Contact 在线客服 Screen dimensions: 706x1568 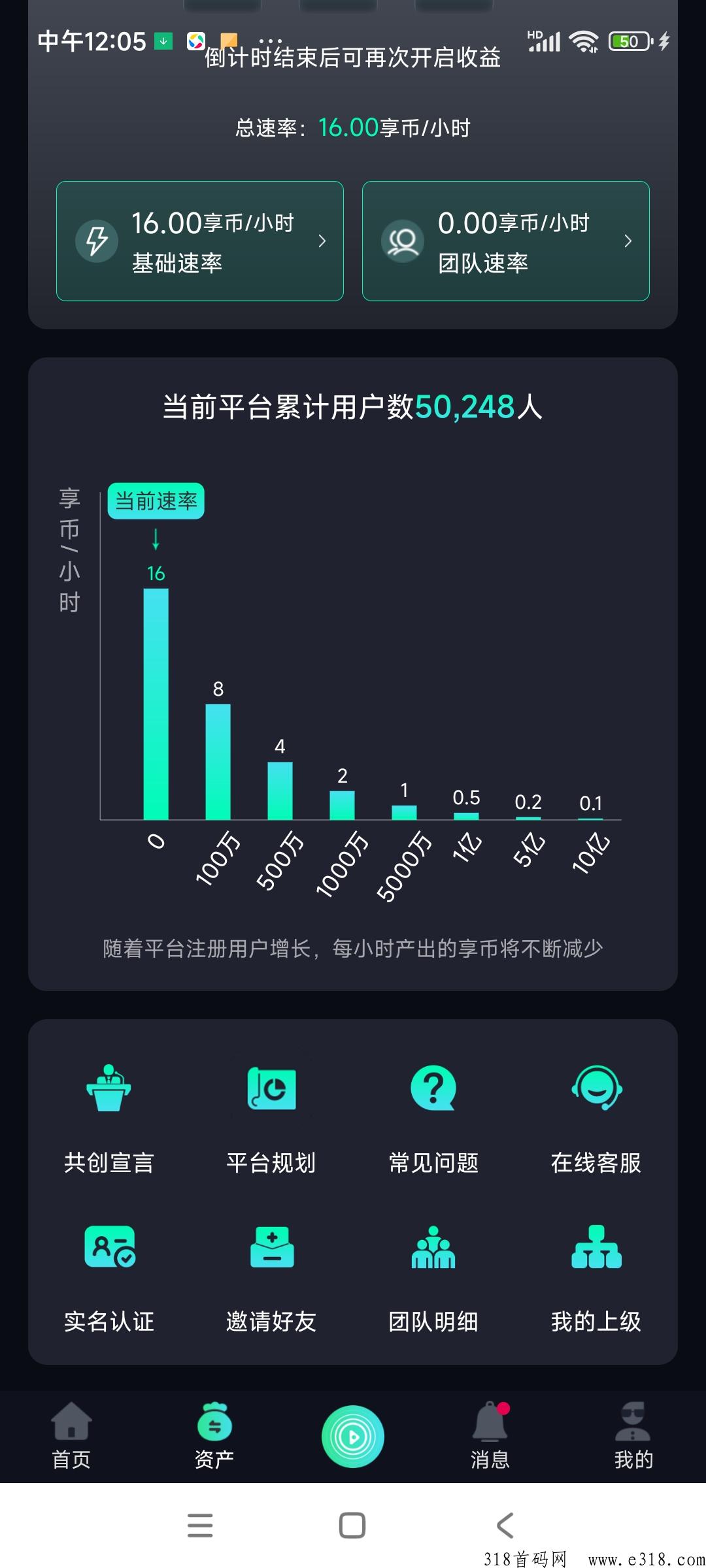(596, 1117)
